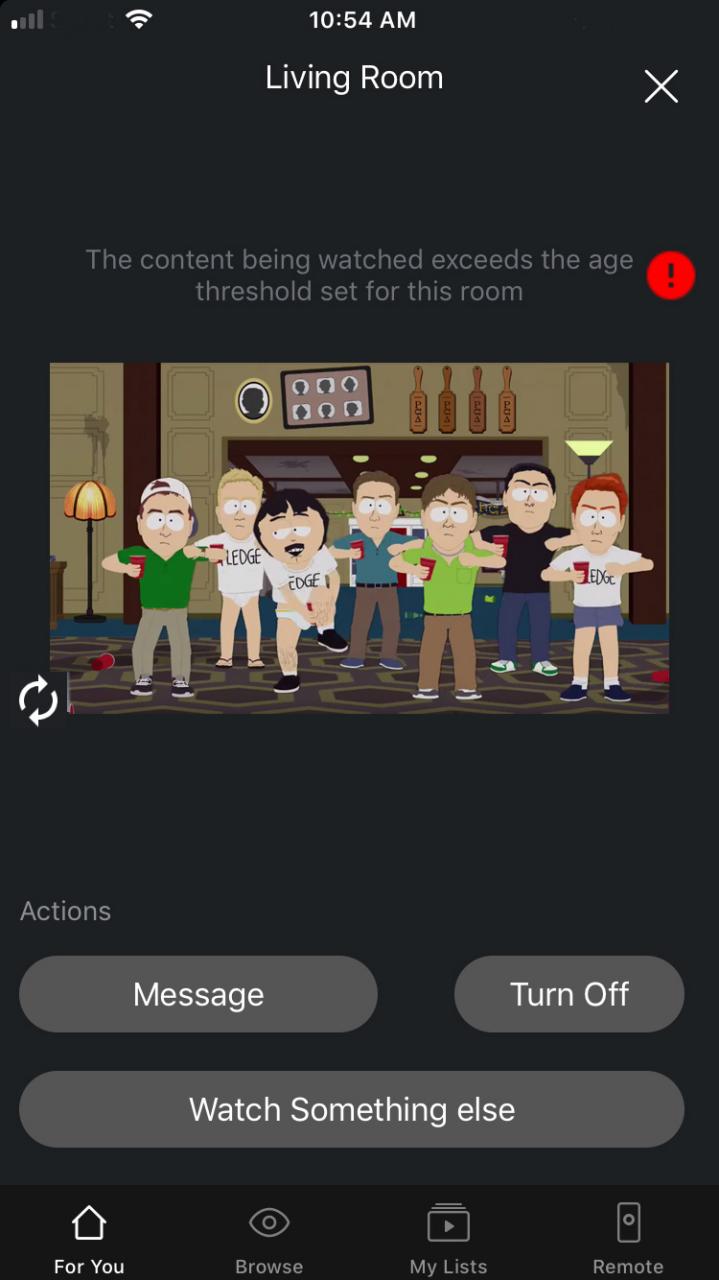Refresh the Living Room preview image
The height and width of the screenshot is (1280, 719).
38,700
